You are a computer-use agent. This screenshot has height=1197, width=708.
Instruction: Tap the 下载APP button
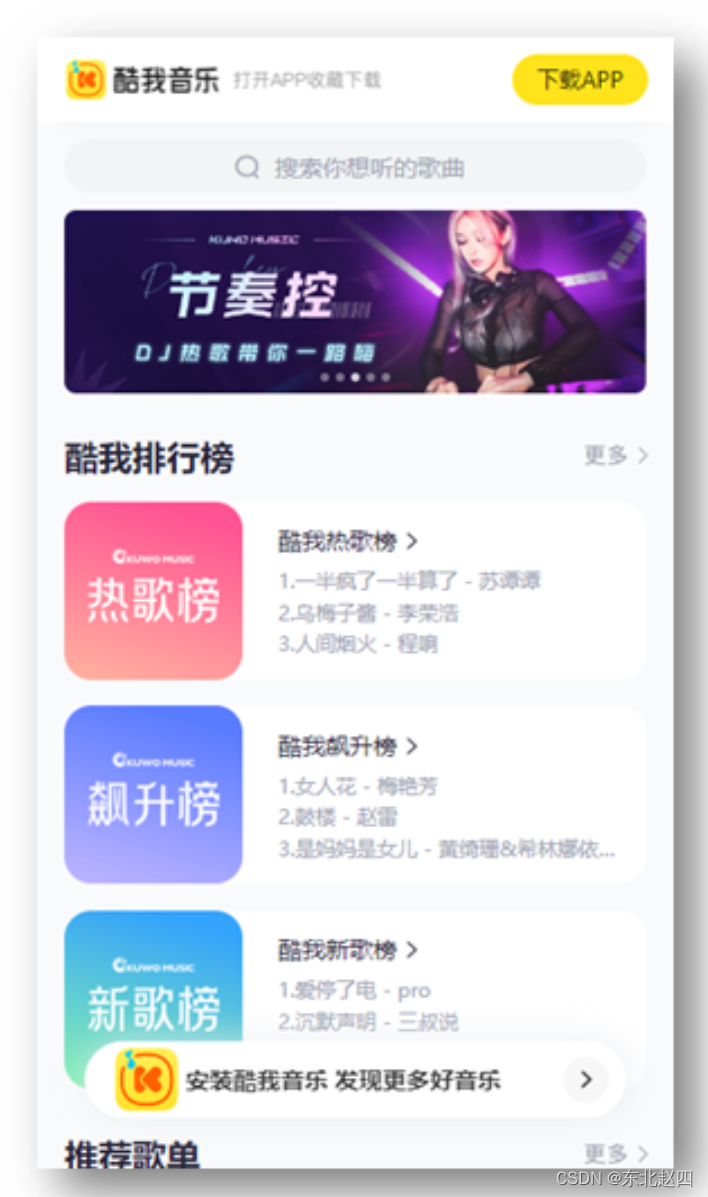(580, 80)
